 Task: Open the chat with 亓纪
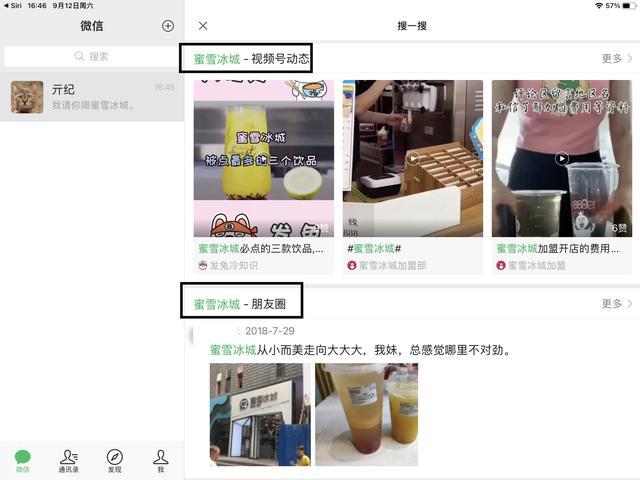tap(92, 97)
